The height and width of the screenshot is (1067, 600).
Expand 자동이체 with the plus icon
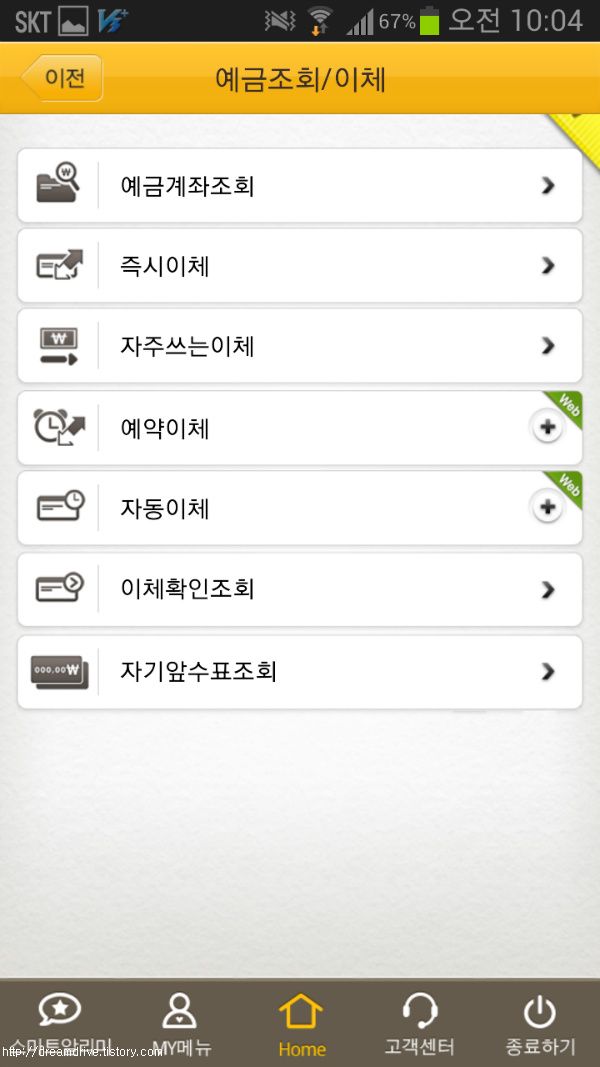(x=548, y=508)
